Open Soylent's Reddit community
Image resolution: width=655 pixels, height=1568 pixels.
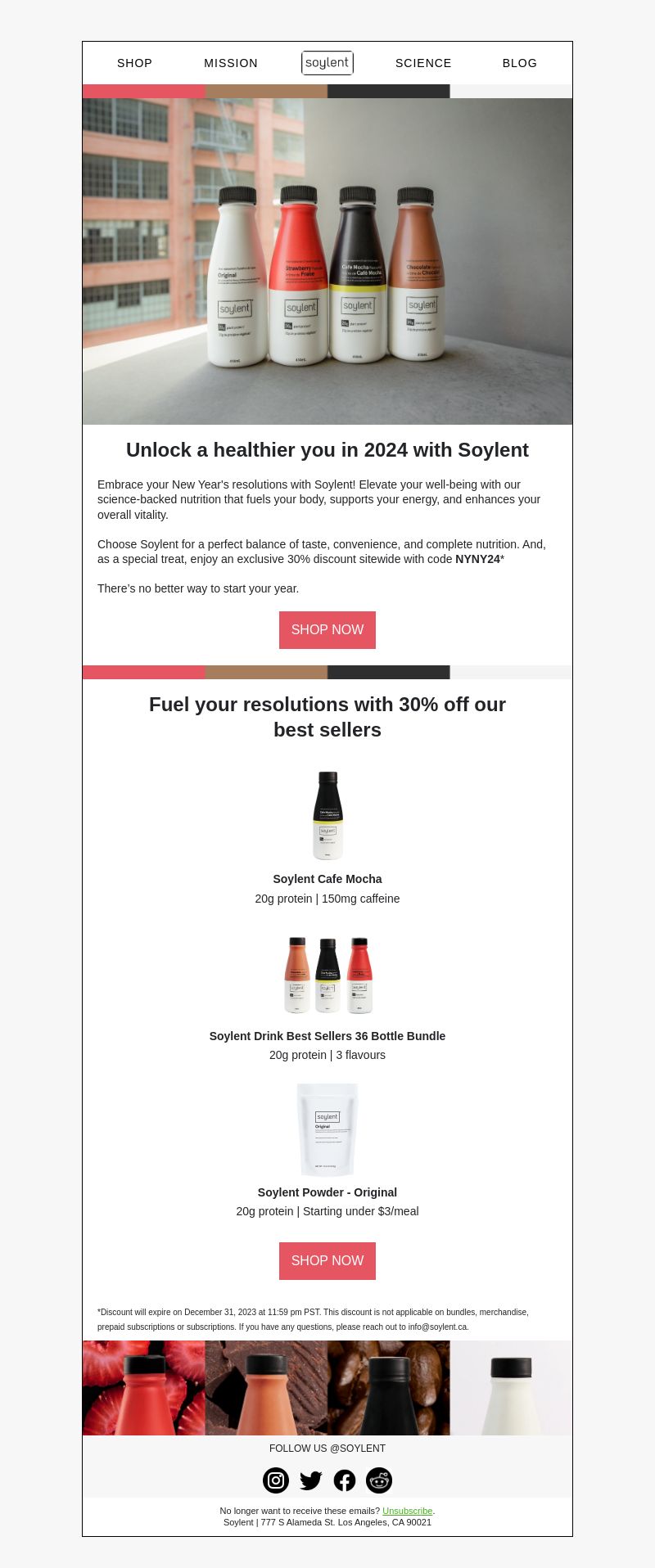(x=379, y=1480)
